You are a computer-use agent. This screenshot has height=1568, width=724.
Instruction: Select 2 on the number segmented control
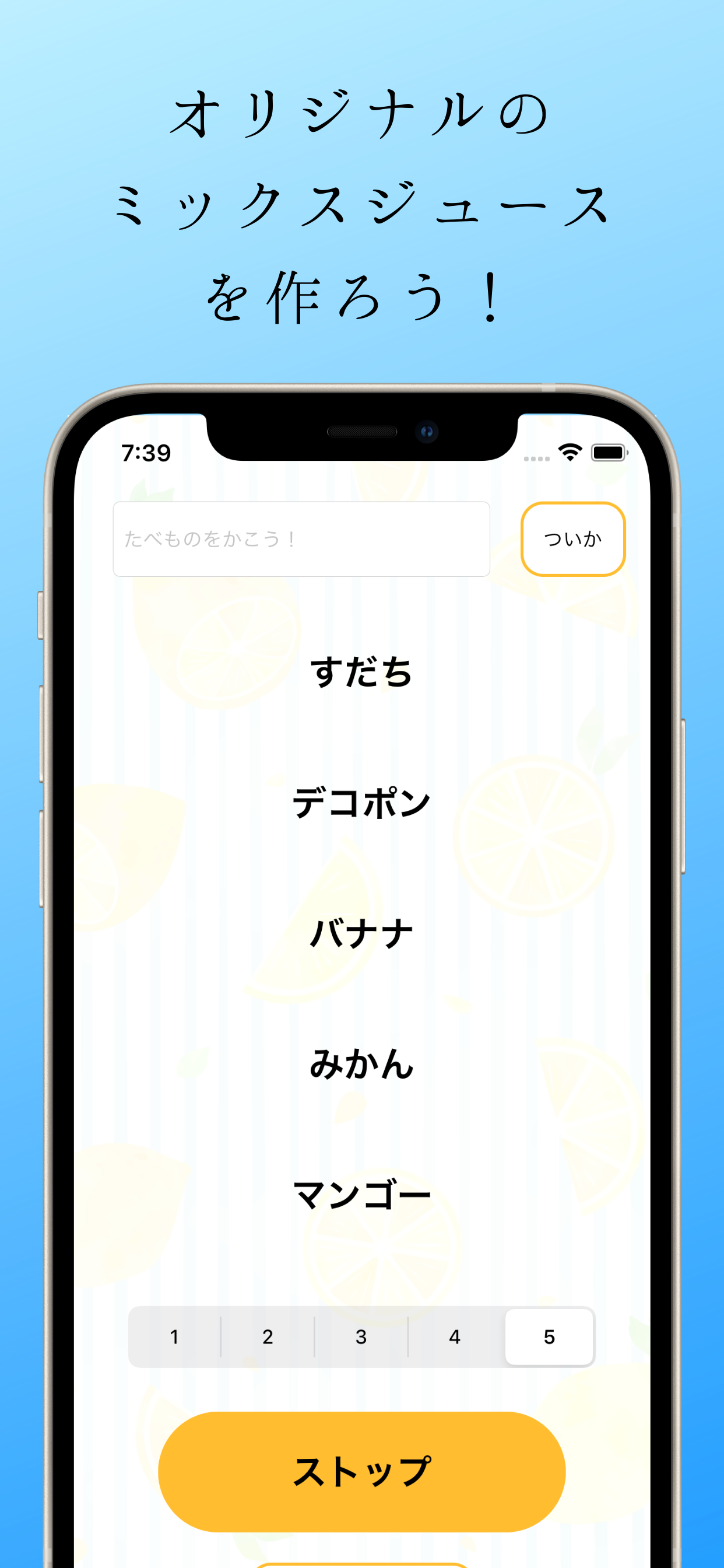tap(268, 1336)
